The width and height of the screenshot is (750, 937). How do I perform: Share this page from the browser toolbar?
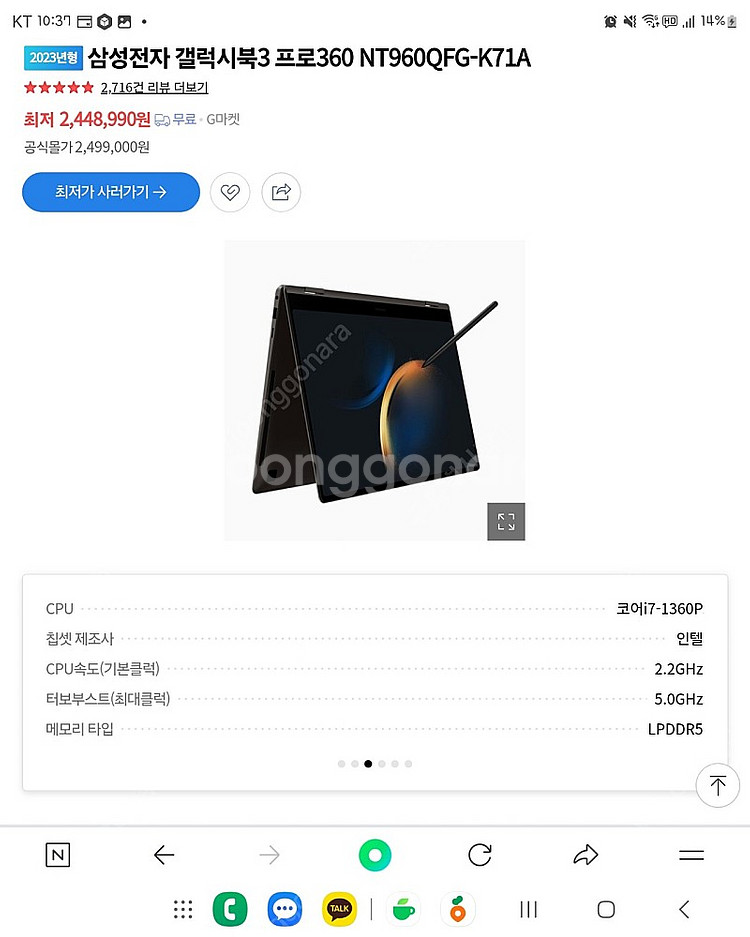pos(585,855)
